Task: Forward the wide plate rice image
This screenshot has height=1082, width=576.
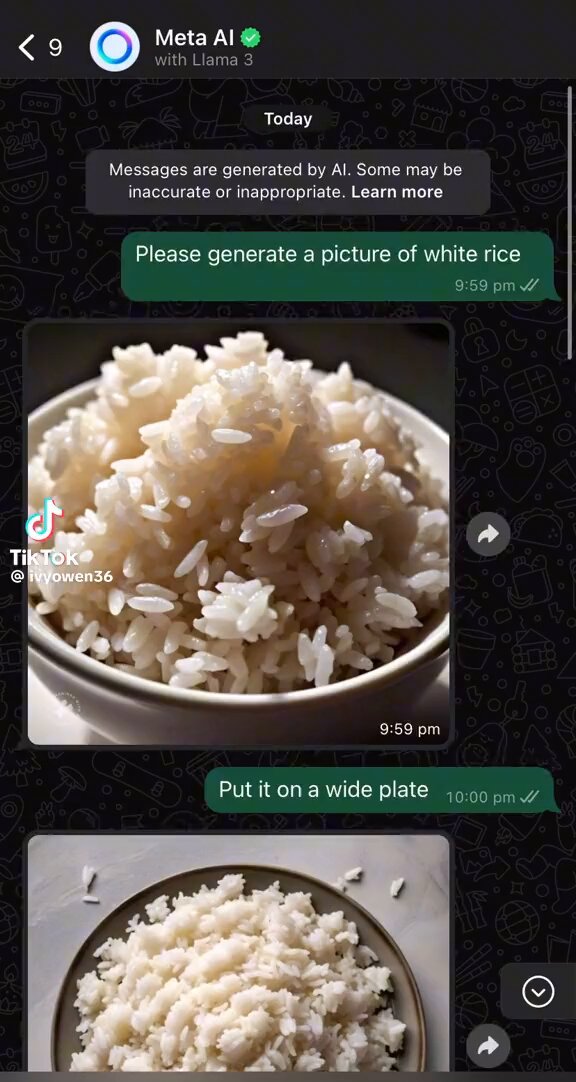Action: click(x=488, y=1046)
